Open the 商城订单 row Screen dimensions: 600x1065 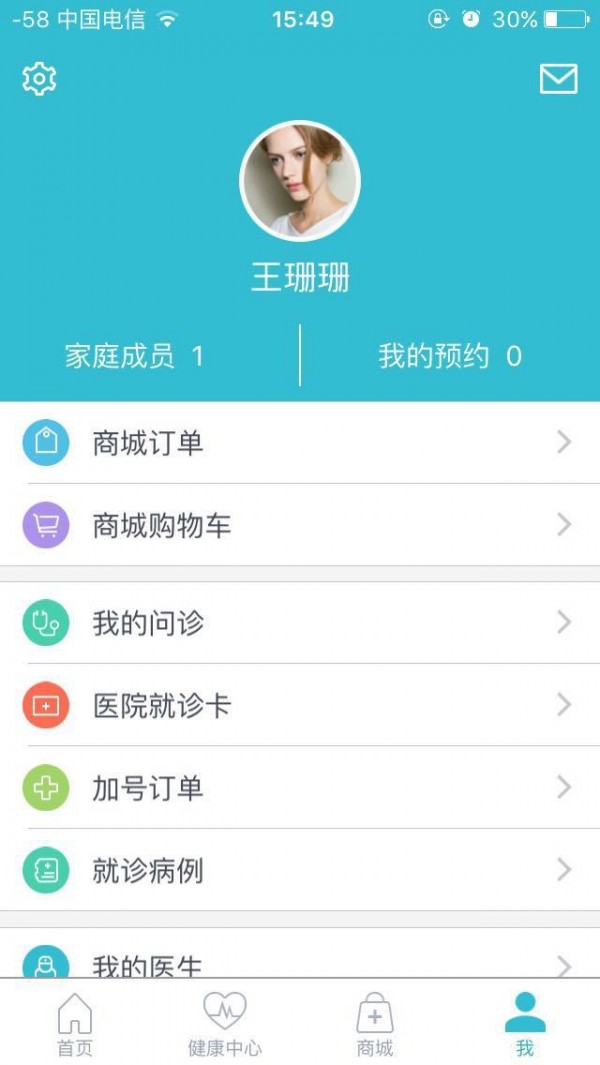(300, 443)
